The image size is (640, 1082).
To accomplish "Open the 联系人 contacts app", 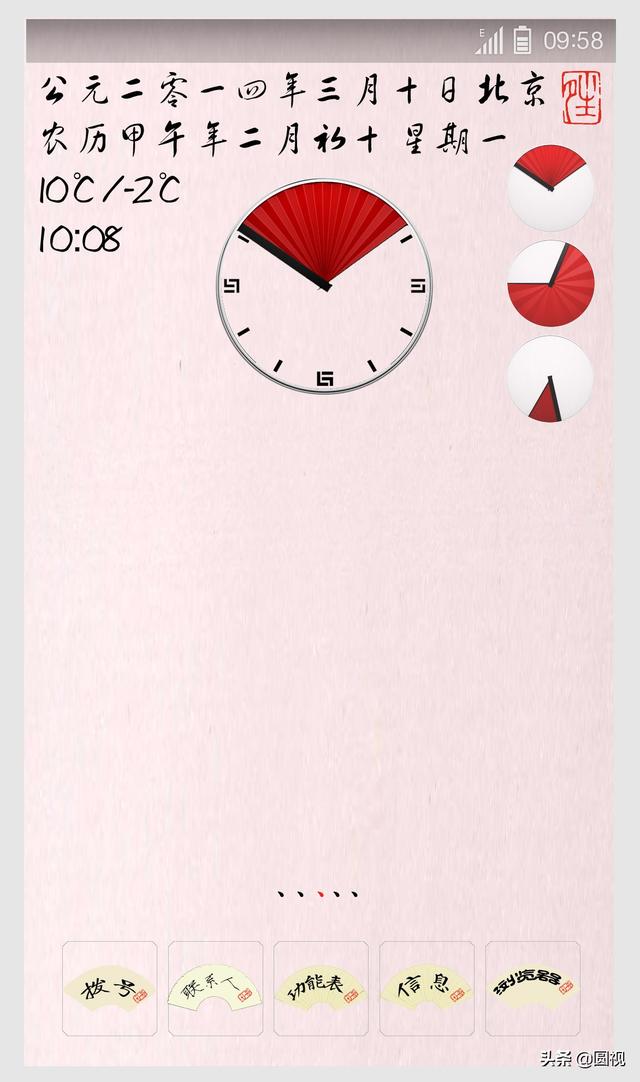I will pos(215,988).
